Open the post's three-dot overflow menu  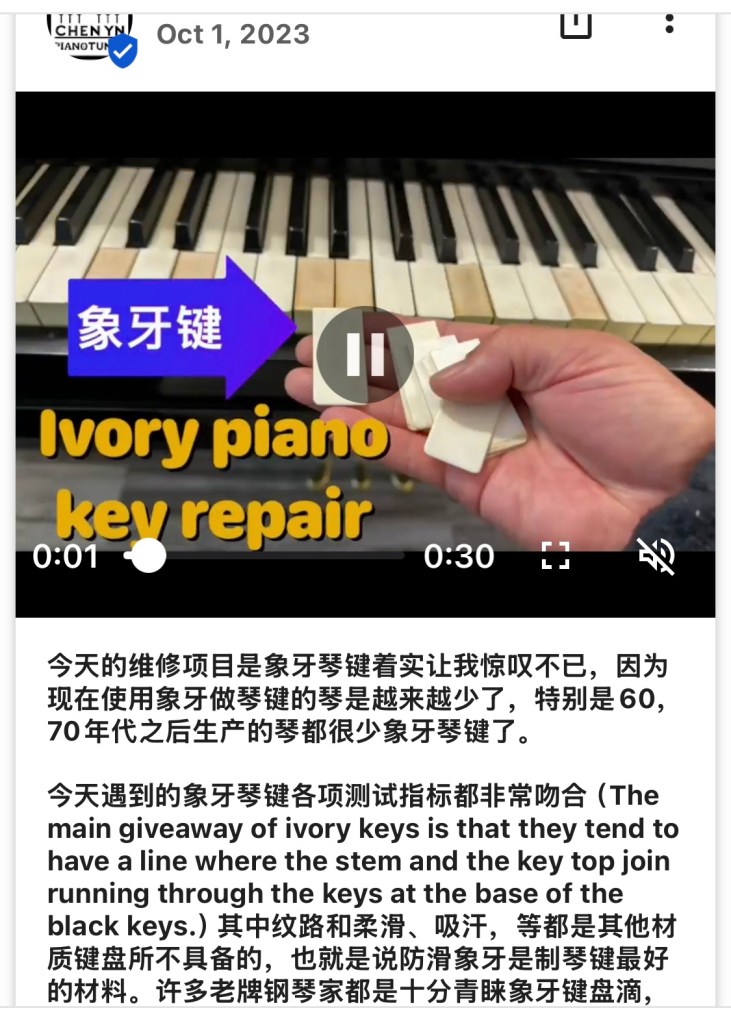tap(669, 24)
